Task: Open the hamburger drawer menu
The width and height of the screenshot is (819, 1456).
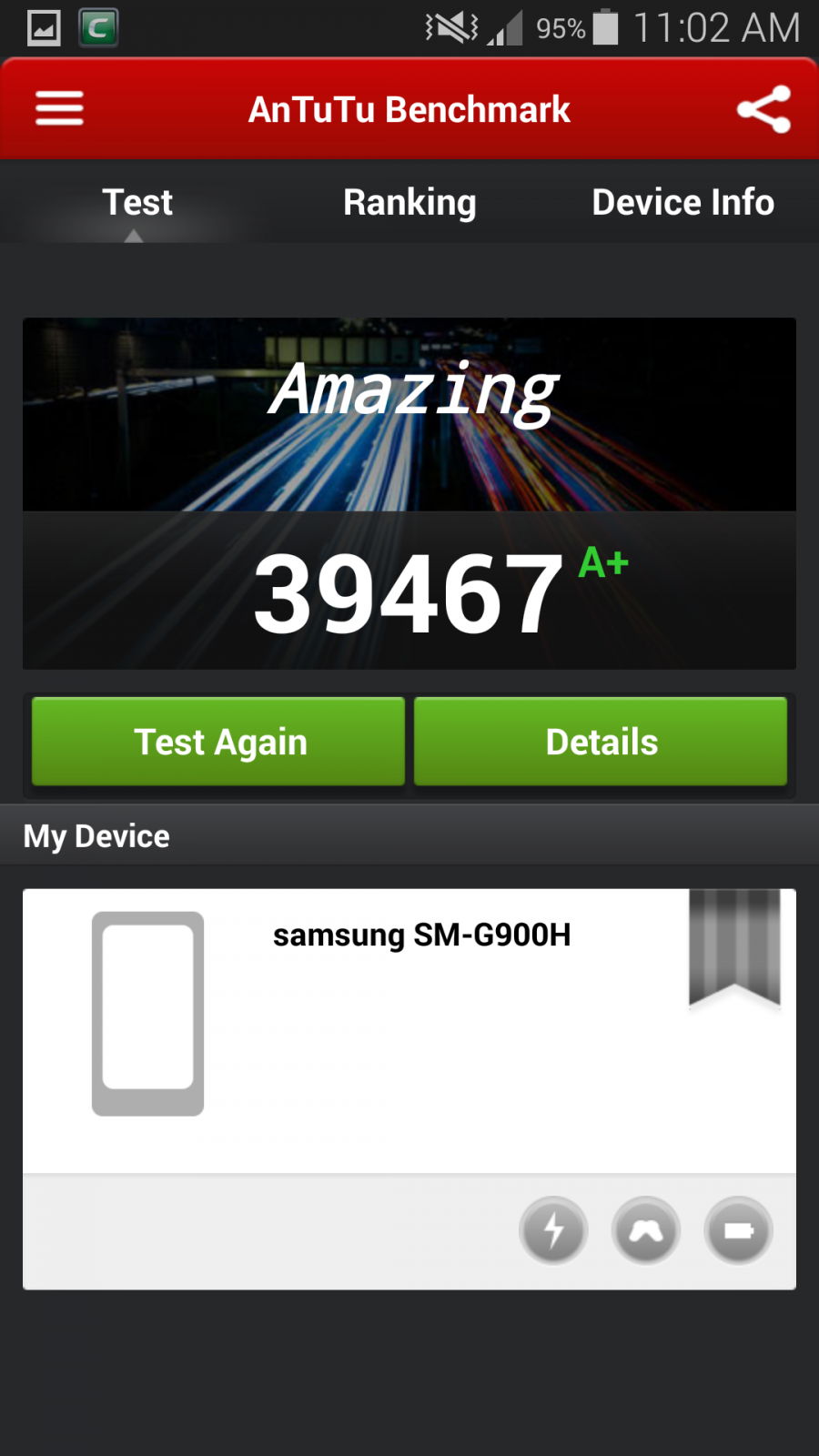Action: [59, 108]
